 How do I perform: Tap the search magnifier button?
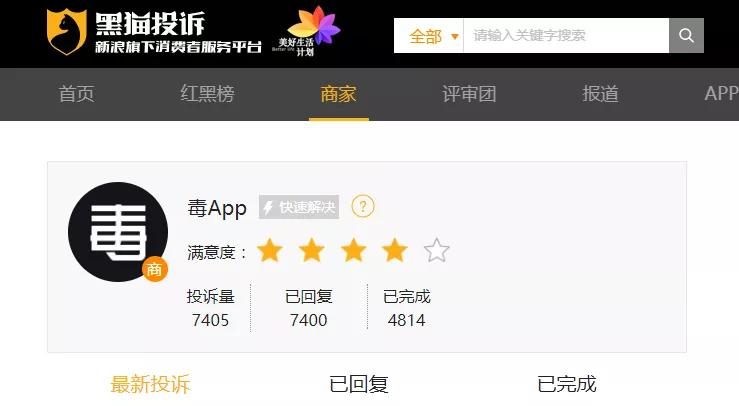(x=686, y=36)
